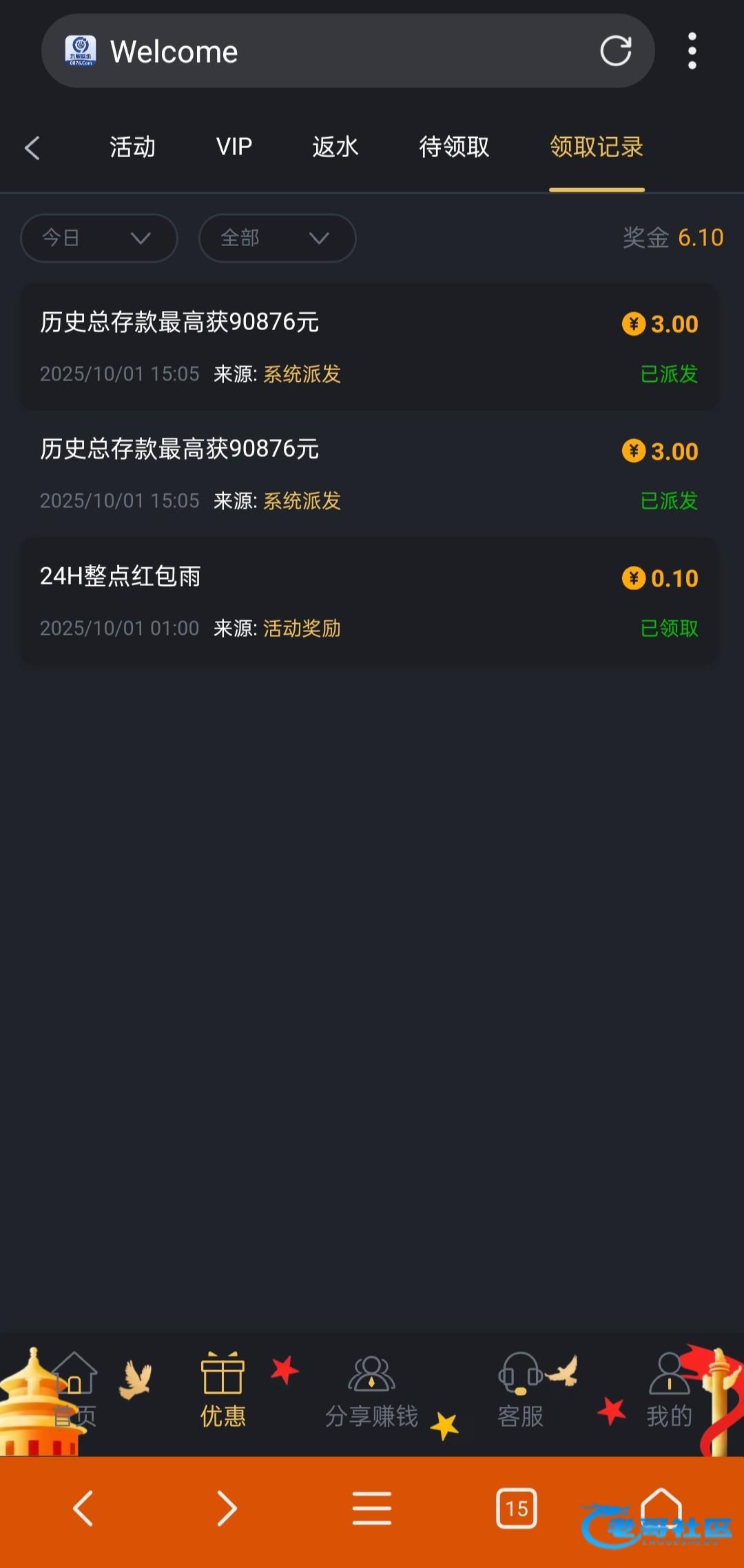Tap the browser back arrow in the orange bar
744x1568 pixels.
[83, 1509]
